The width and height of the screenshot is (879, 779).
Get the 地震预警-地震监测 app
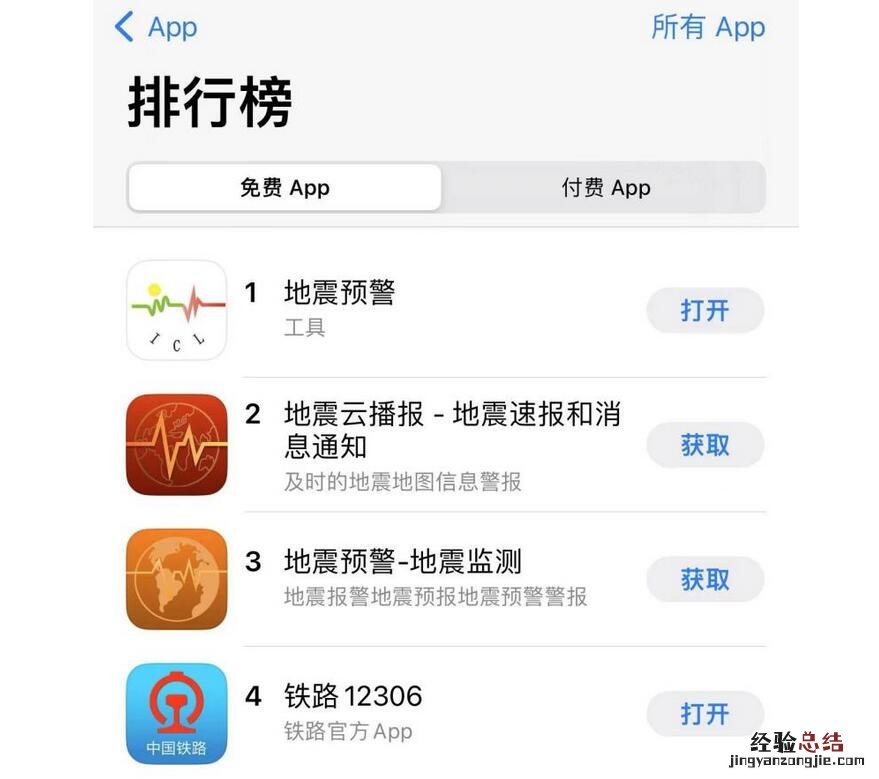705,579
